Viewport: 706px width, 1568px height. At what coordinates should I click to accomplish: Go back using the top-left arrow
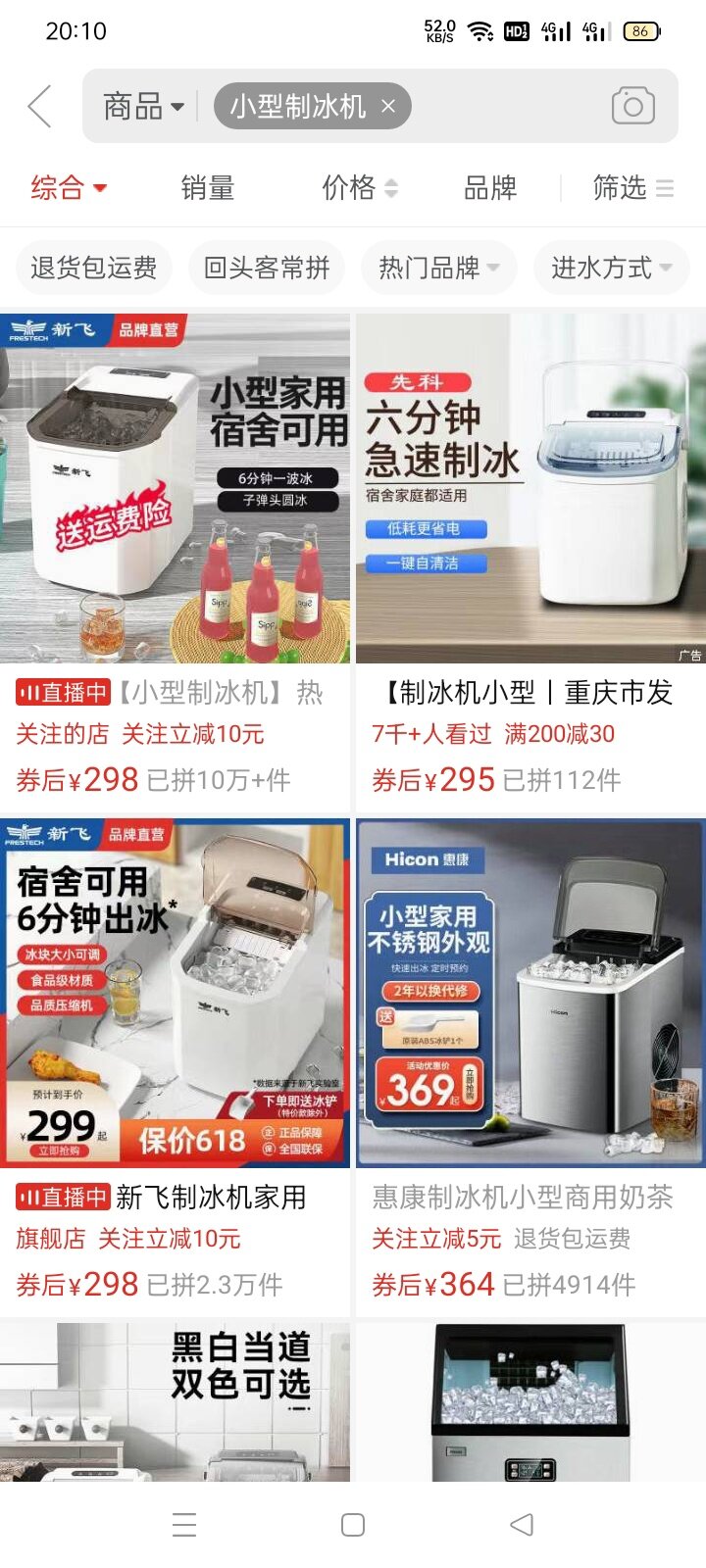[x=40, y=106]
